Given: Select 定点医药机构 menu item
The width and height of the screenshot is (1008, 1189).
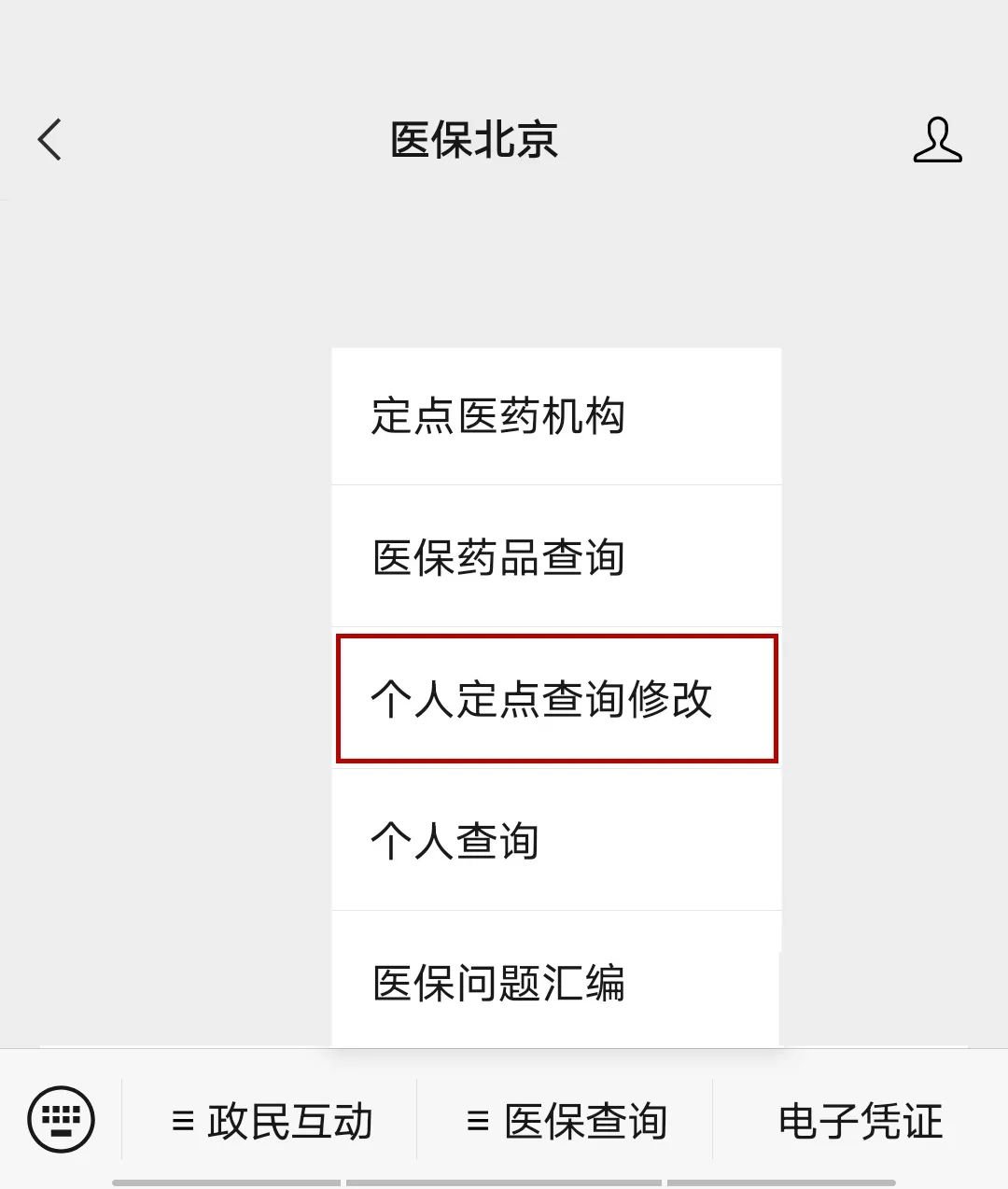Looking at the screenshot, I should tap(555, 416).
